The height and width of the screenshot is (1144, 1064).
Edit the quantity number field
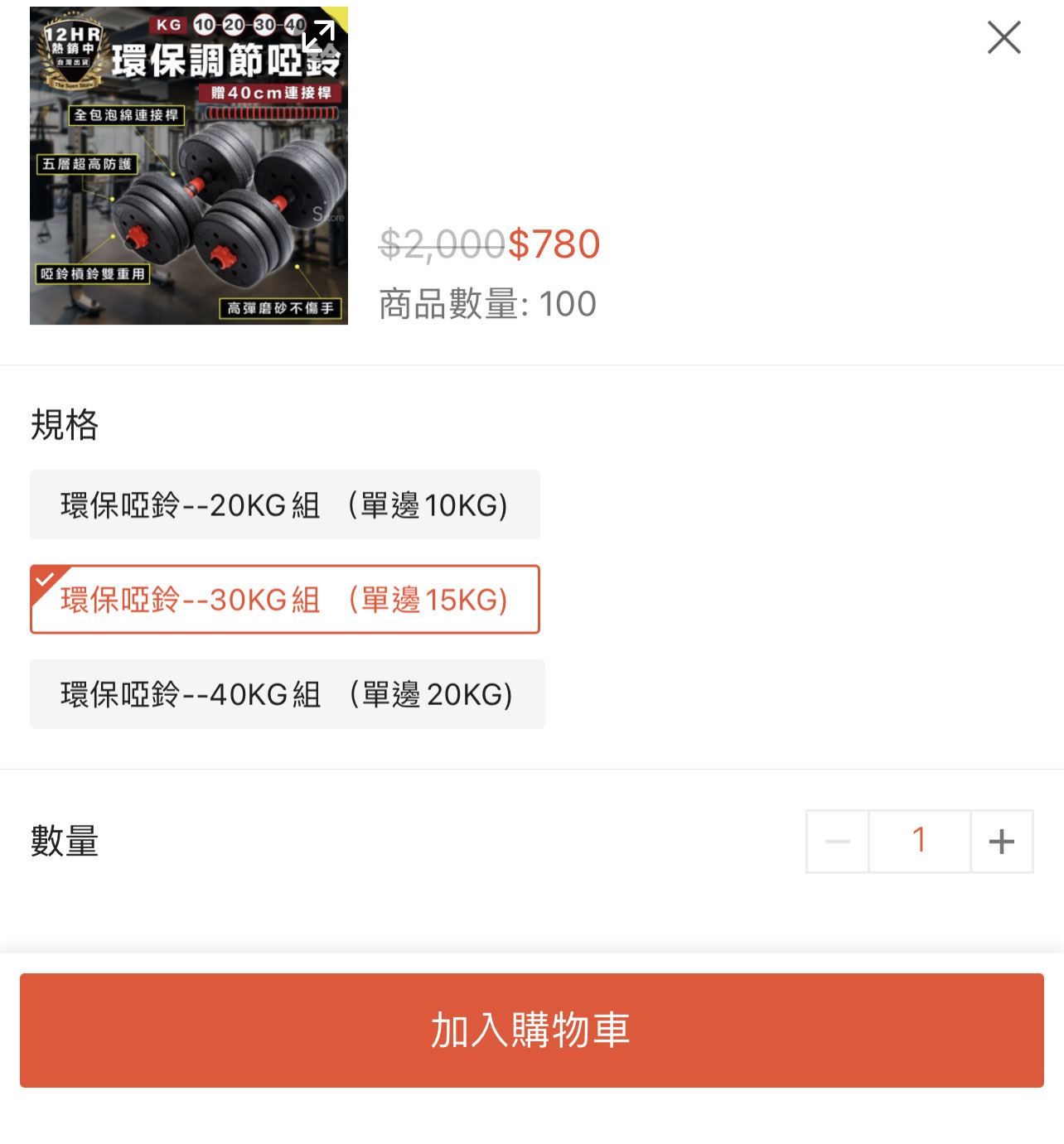[x=919, y=842]
